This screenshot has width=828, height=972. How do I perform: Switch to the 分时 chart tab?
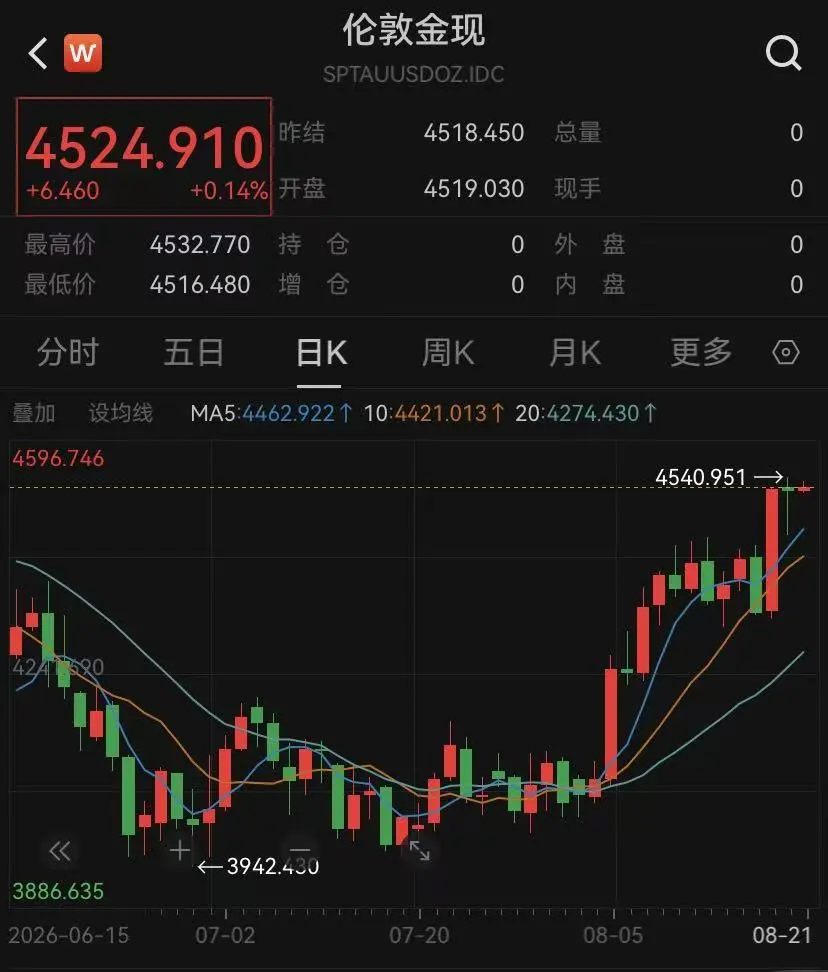[68, 353]
